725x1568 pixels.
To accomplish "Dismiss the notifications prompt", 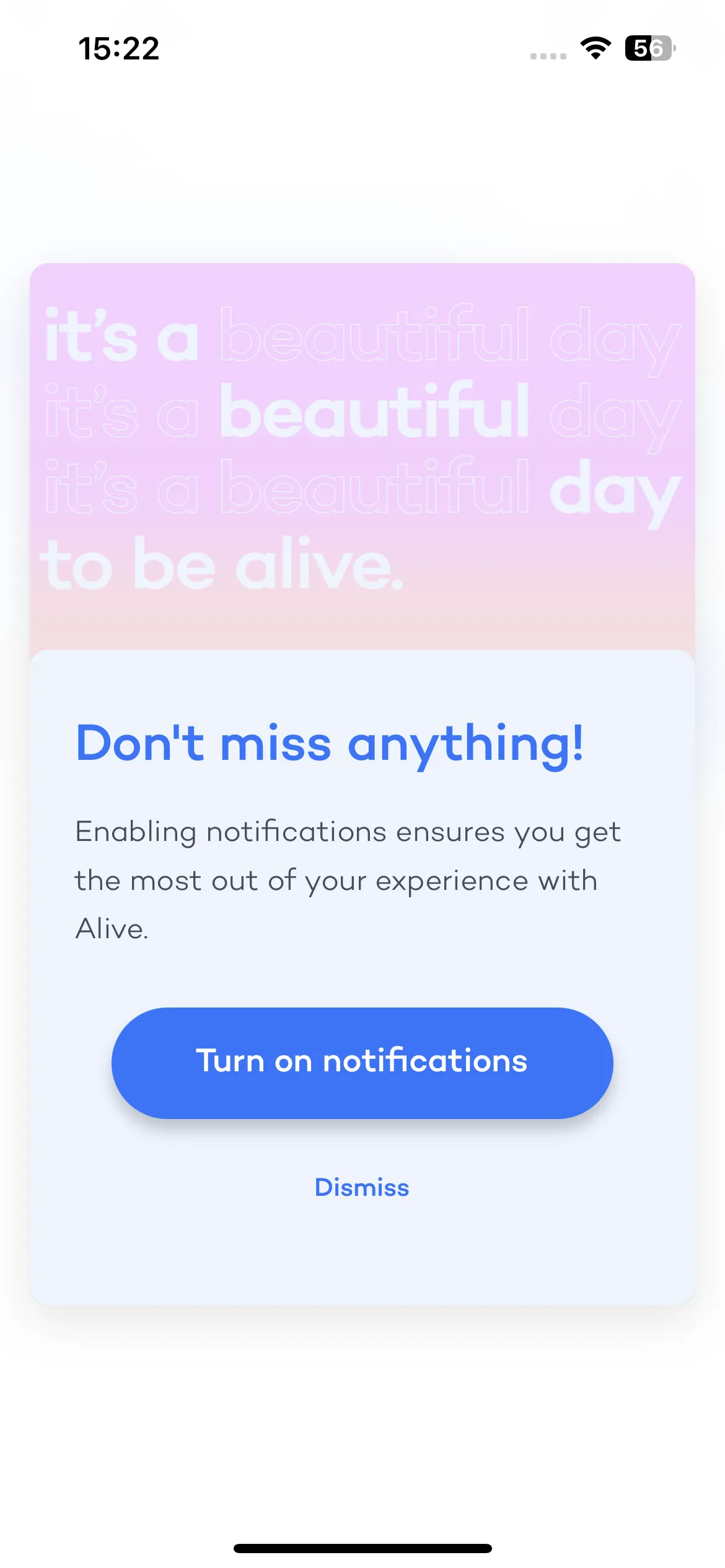I will tap(362, 1187).
